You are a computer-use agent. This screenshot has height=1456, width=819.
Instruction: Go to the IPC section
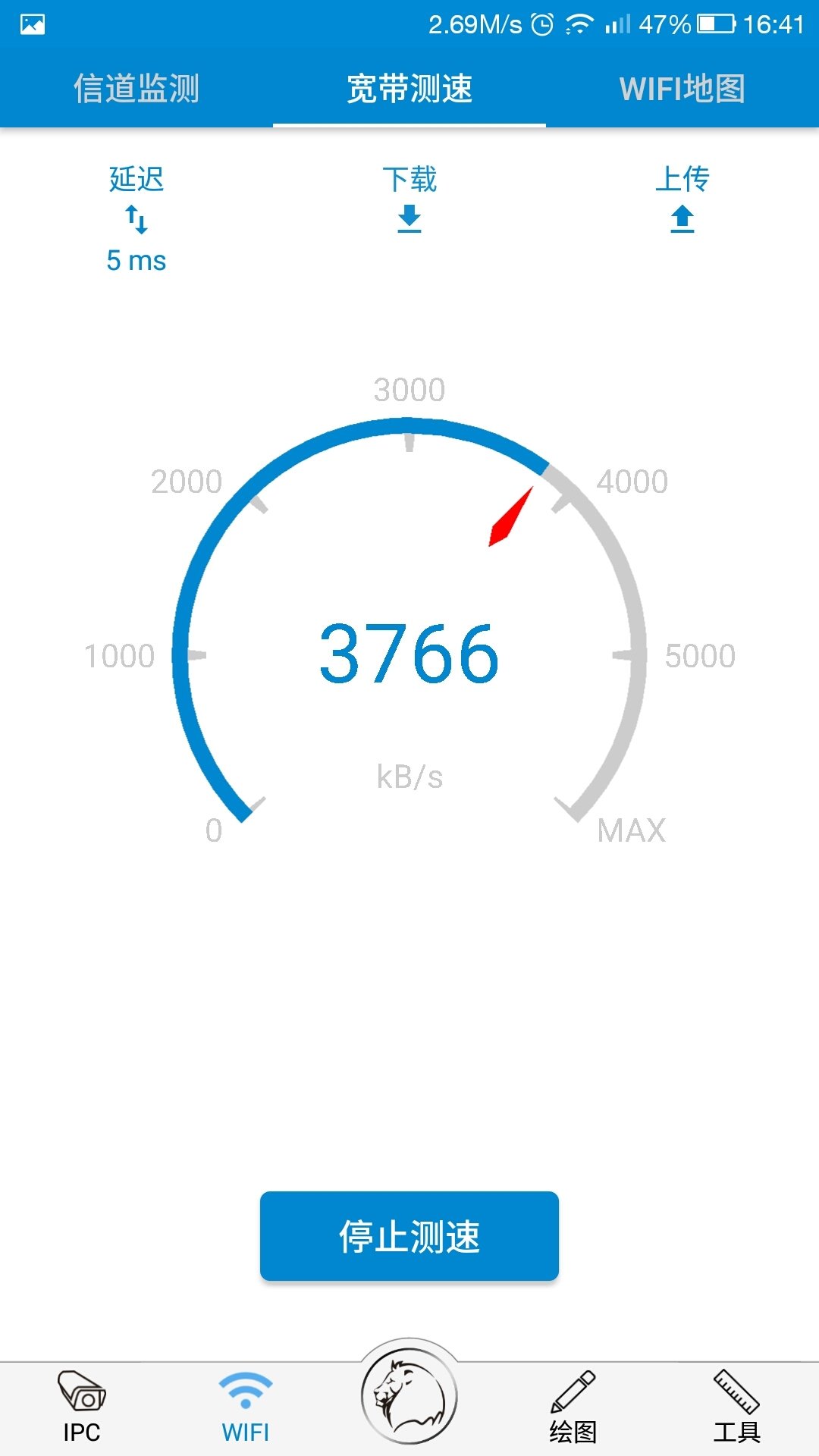pos(82,1407)
